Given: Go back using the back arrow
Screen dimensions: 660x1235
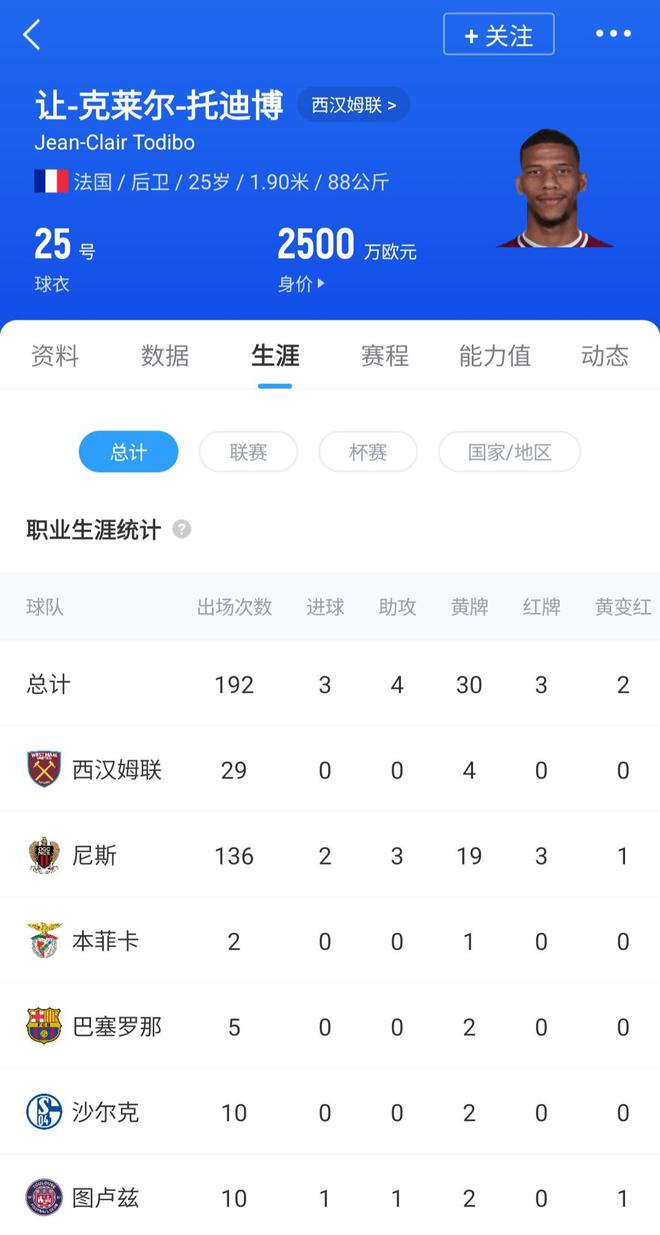Looking at the screenshot, I should [x=32, y=35].
